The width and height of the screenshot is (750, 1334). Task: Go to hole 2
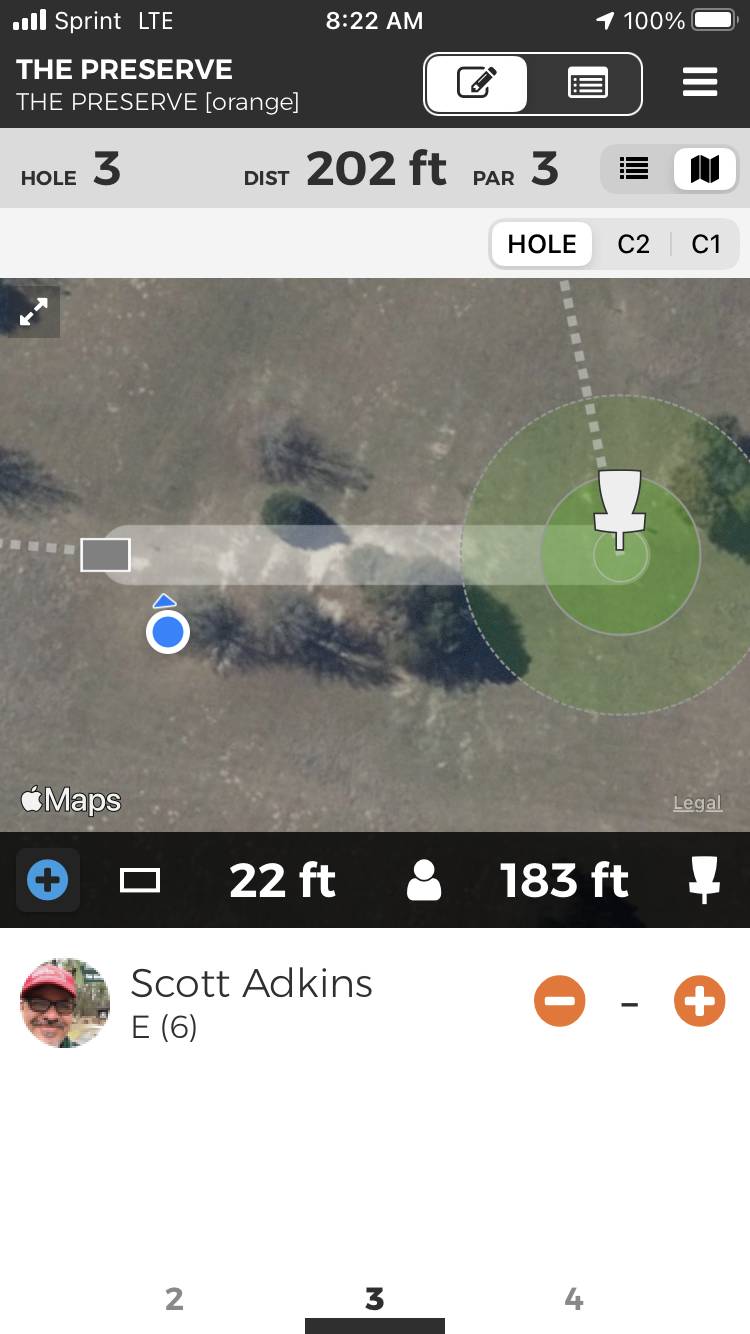174,1299
